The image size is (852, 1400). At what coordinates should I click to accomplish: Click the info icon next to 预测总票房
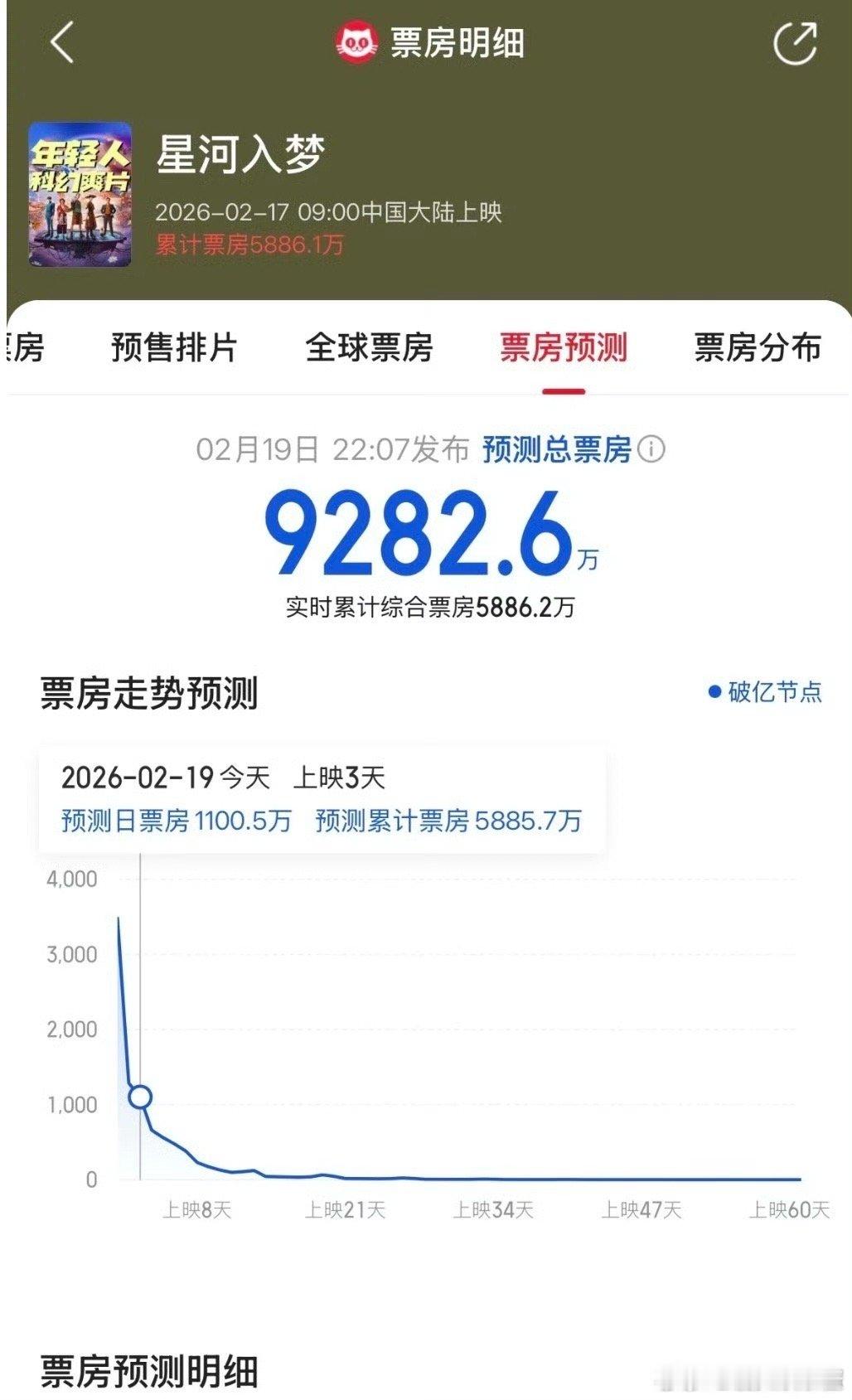(x=651, y=449)
